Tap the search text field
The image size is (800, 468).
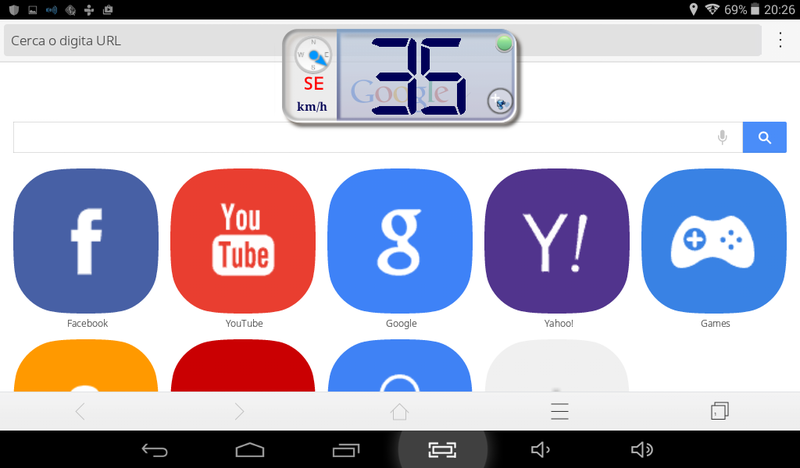360,137
